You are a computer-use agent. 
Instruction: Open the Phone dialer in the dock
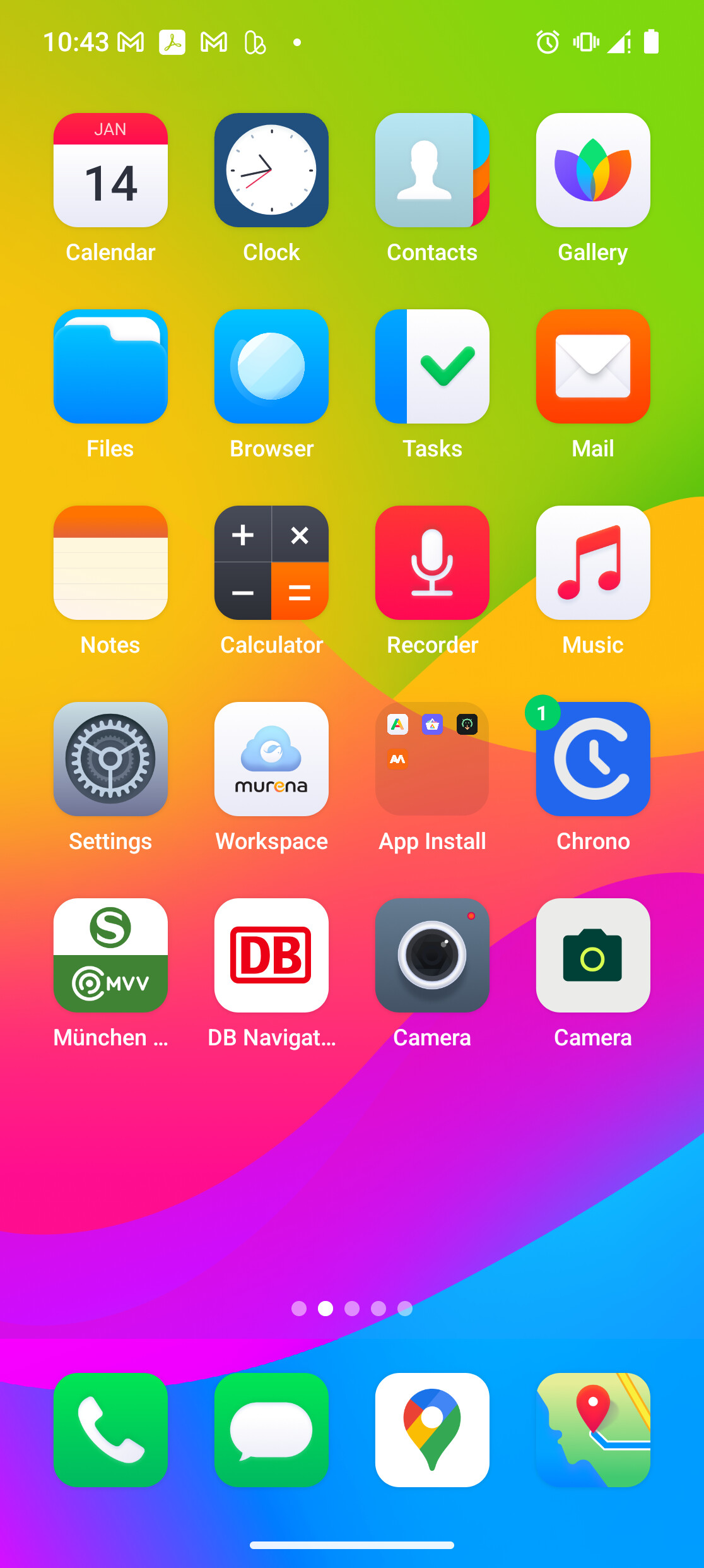(x=110, y=1430)
